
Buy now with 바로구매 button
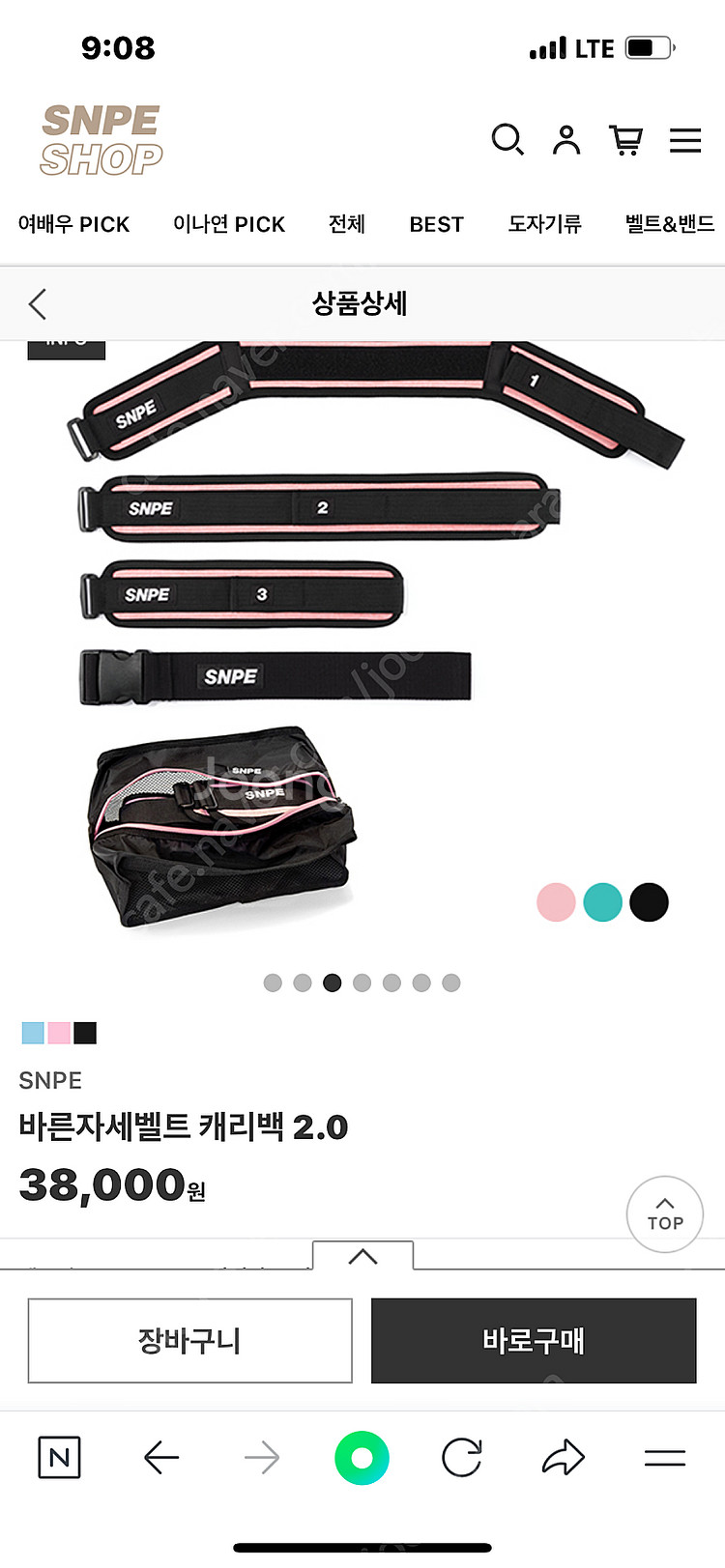point(534,1341)
